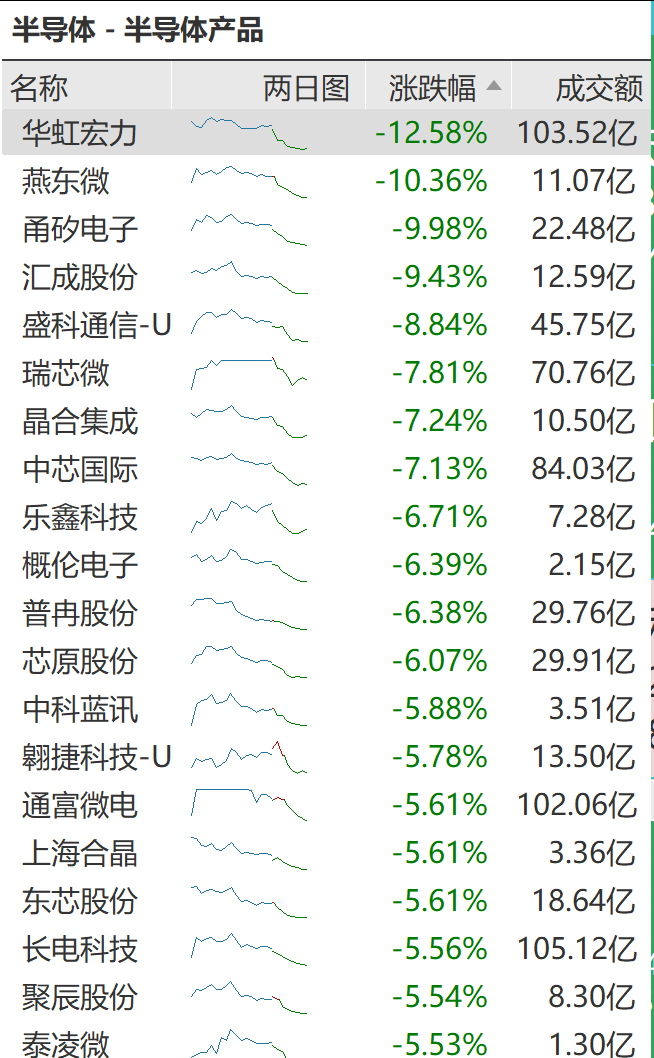Sort by the 名称 column header
The image size is (654, 1058).
click(86, 87)
